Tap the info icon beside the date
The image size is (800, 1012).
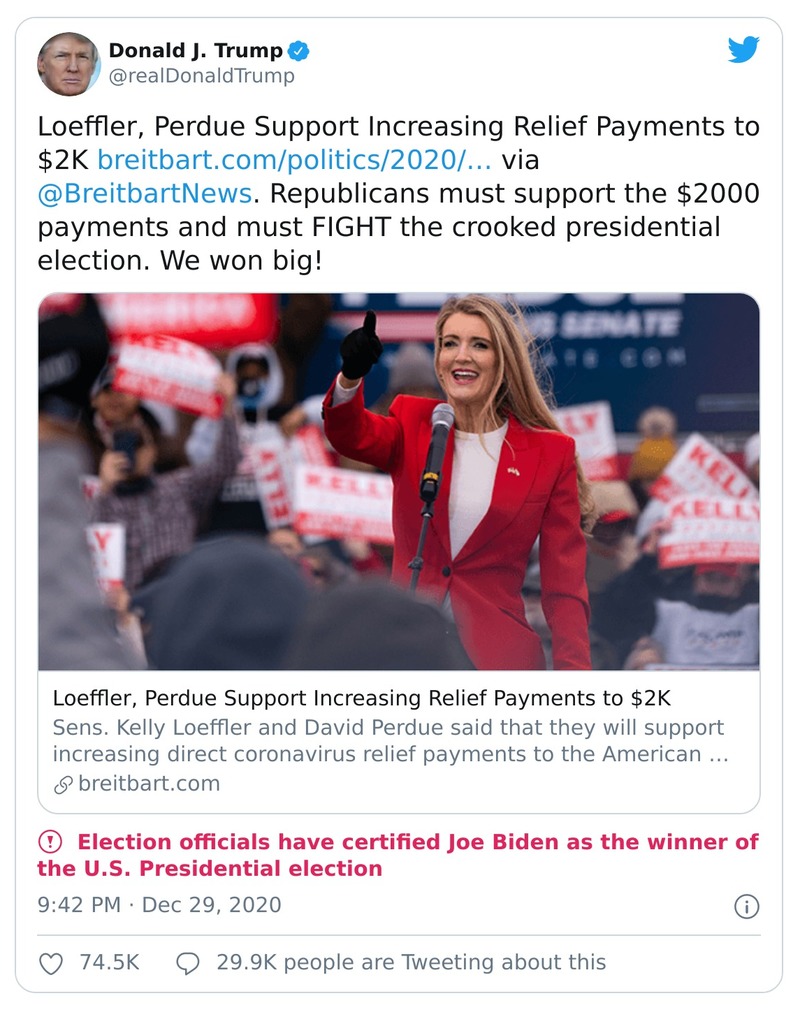746,906
